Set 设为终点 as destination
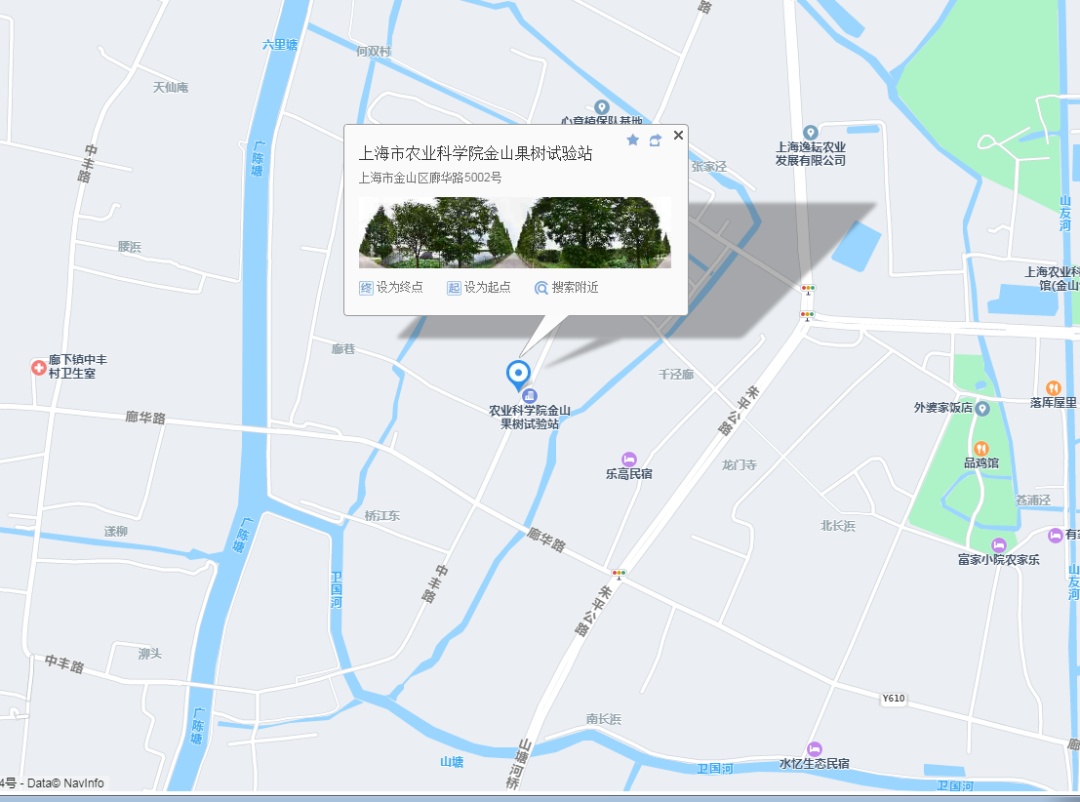The width and height of the screenshot is (1080, 802). pos(391,287)
